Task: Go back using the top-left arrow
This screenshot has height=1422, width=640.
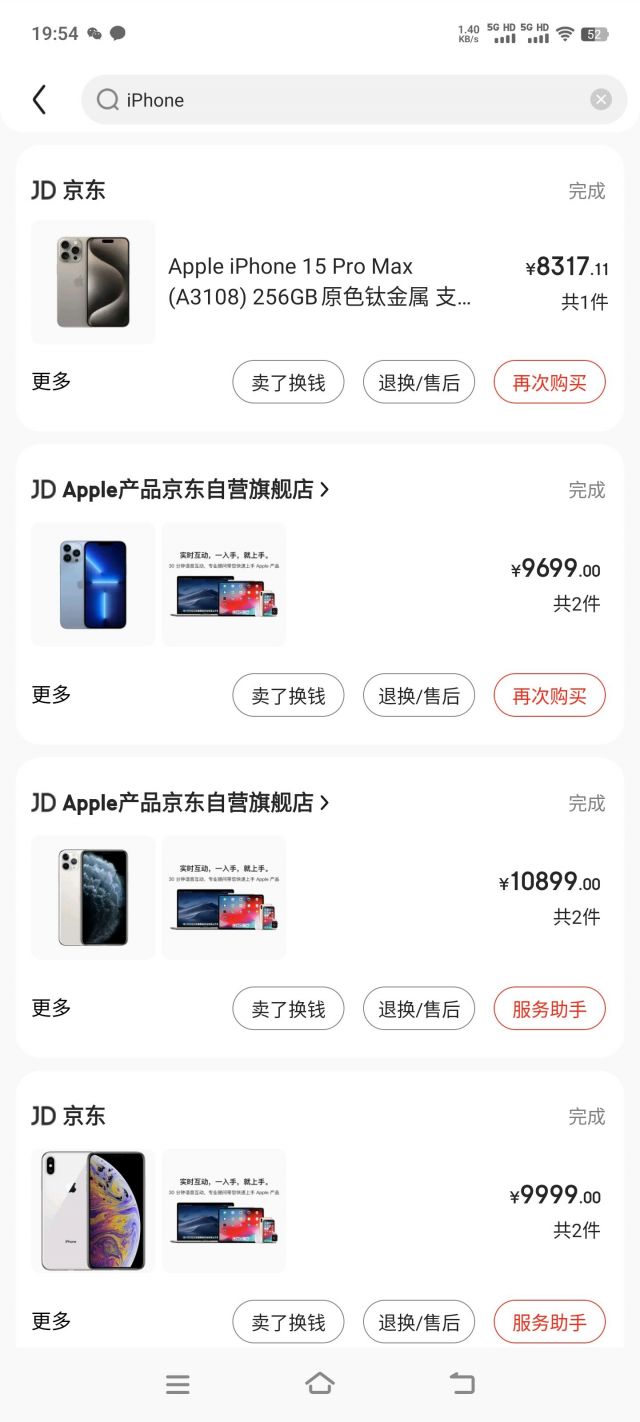Action: [x=39, y=100]
